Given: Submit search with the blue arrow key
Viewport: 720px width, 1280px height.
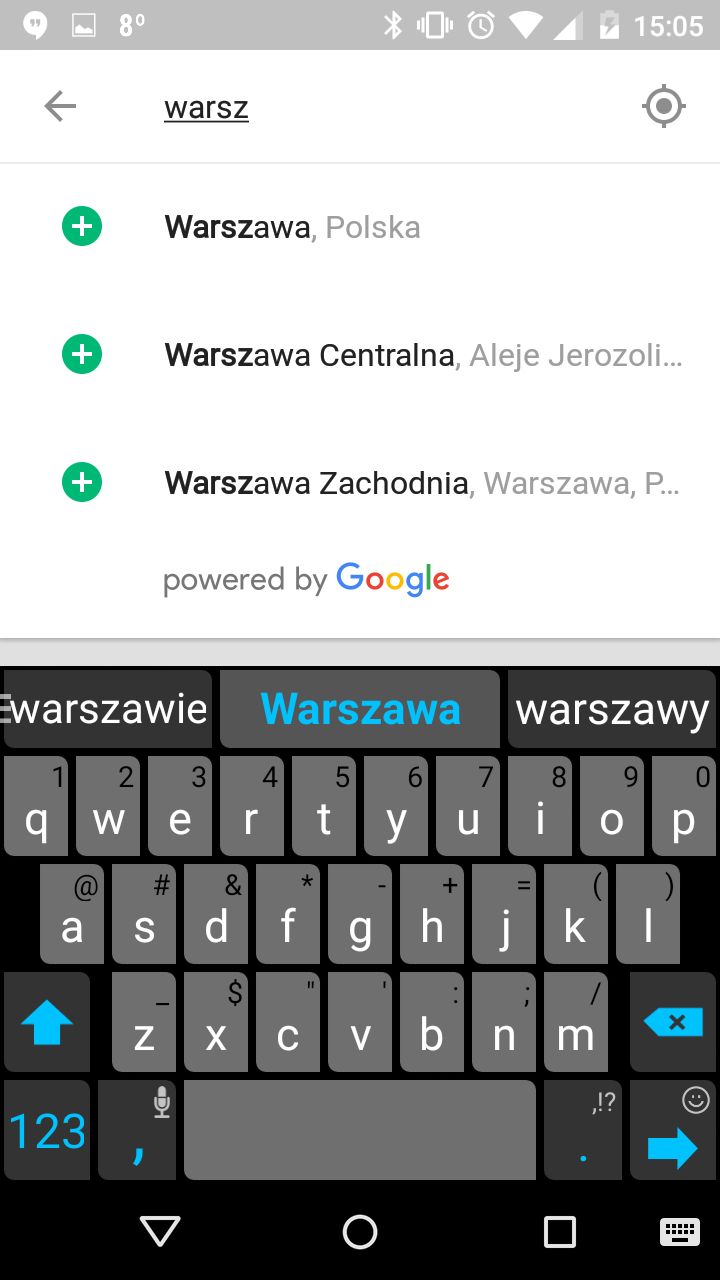Looking at the screenshot, I should (x=673, y=1130).
